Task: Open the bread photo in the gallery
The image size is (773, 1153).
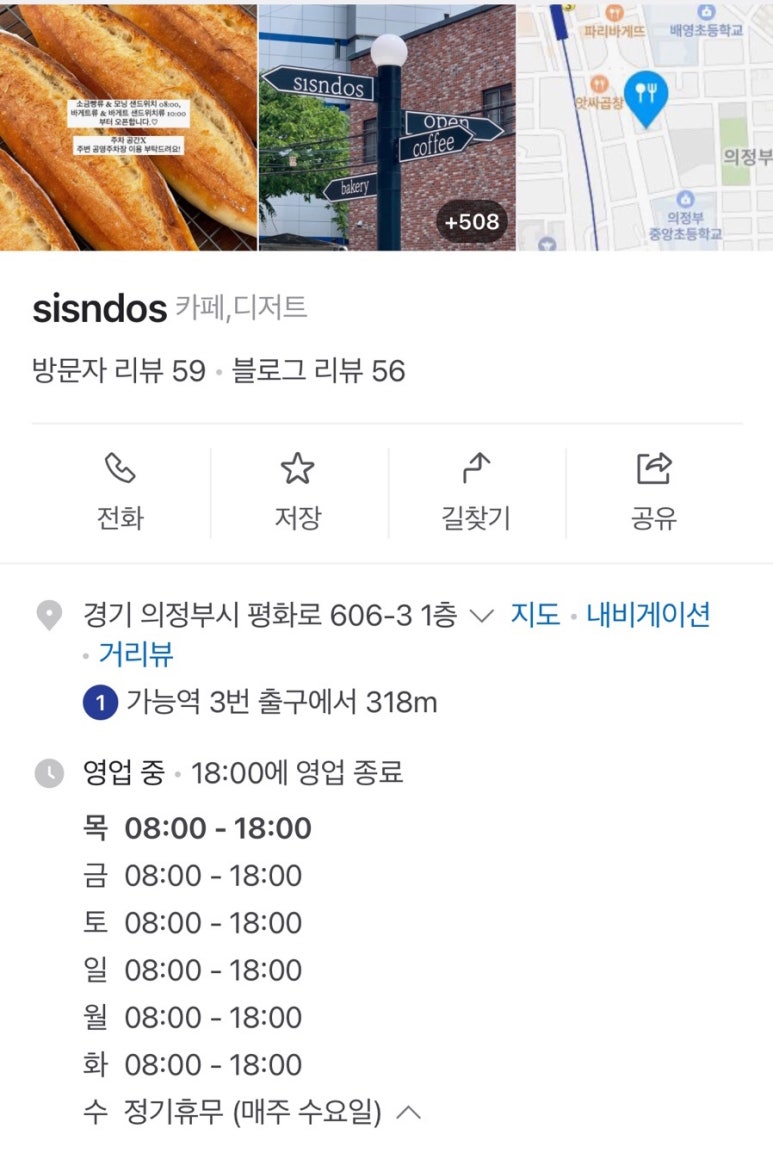Action: tap(128, 126)
